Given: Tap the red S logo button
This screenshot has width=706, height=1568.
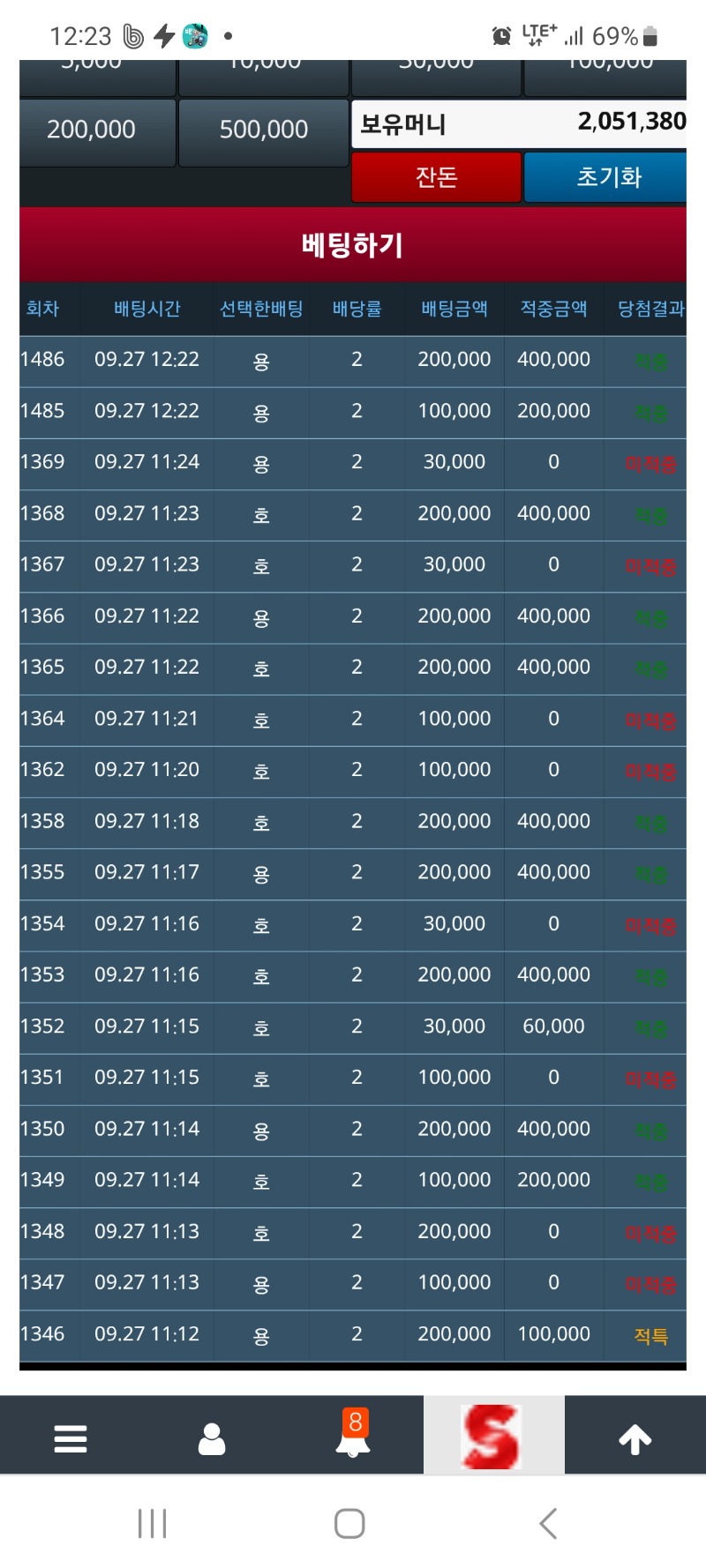Looking at the screenshot, I should pyautogui.click(x=492, y=1437).
